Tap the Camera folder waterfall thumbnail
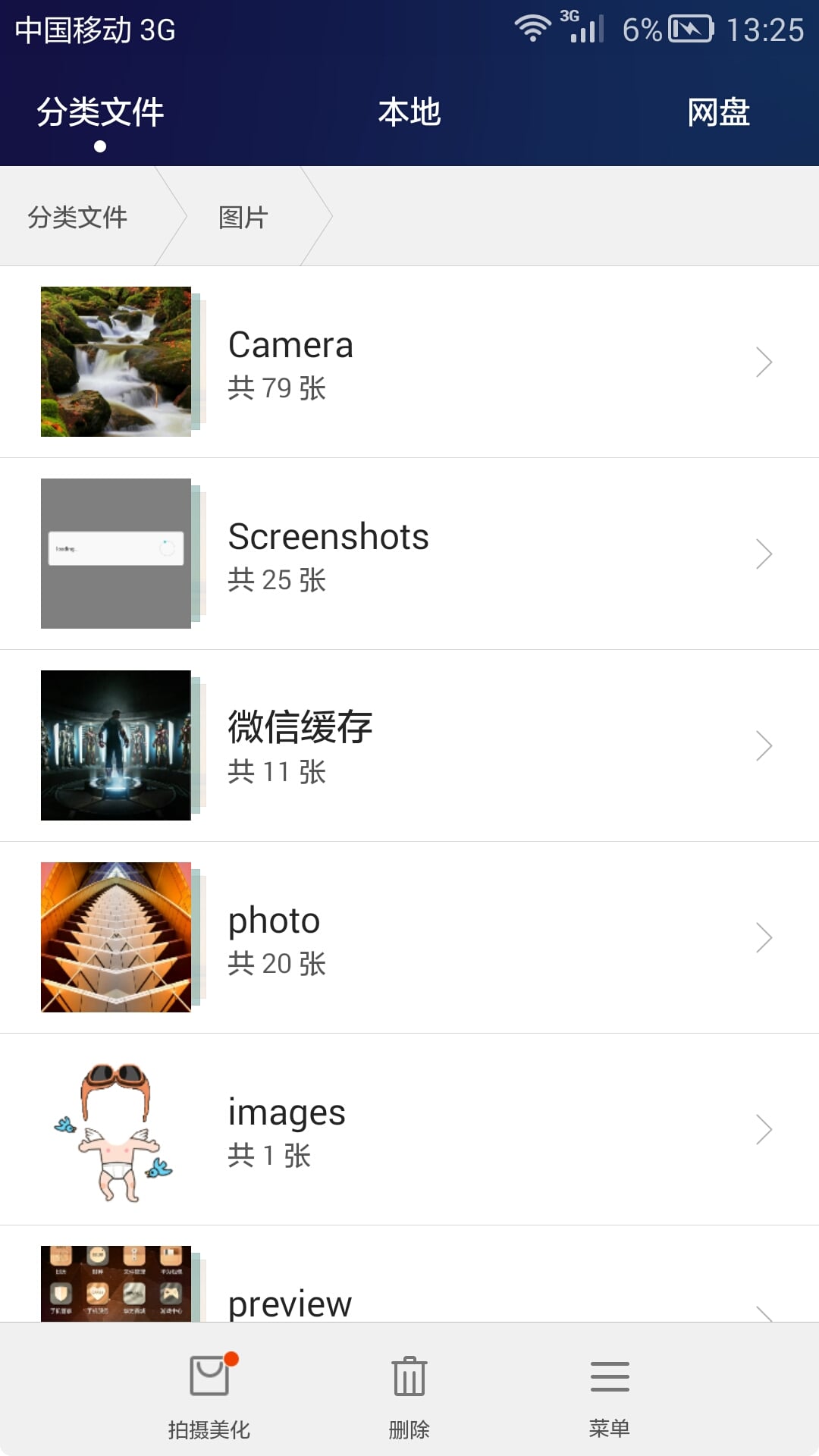The width and height of the screenshot is (819, 1456). click(115, 362)
